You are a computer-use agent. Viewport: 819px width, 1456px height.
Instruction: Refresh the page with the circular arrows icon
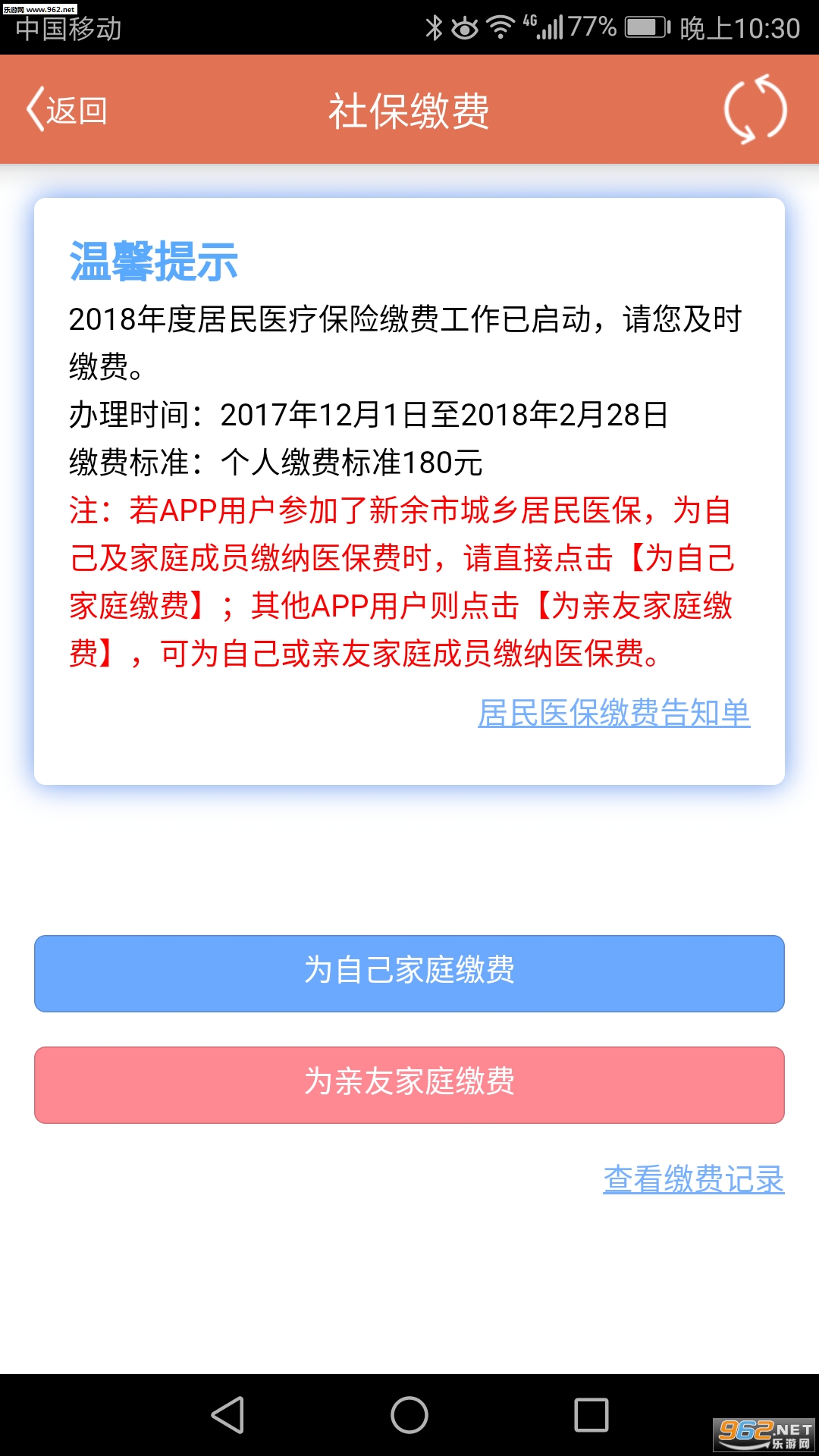(x=755, y=110)
